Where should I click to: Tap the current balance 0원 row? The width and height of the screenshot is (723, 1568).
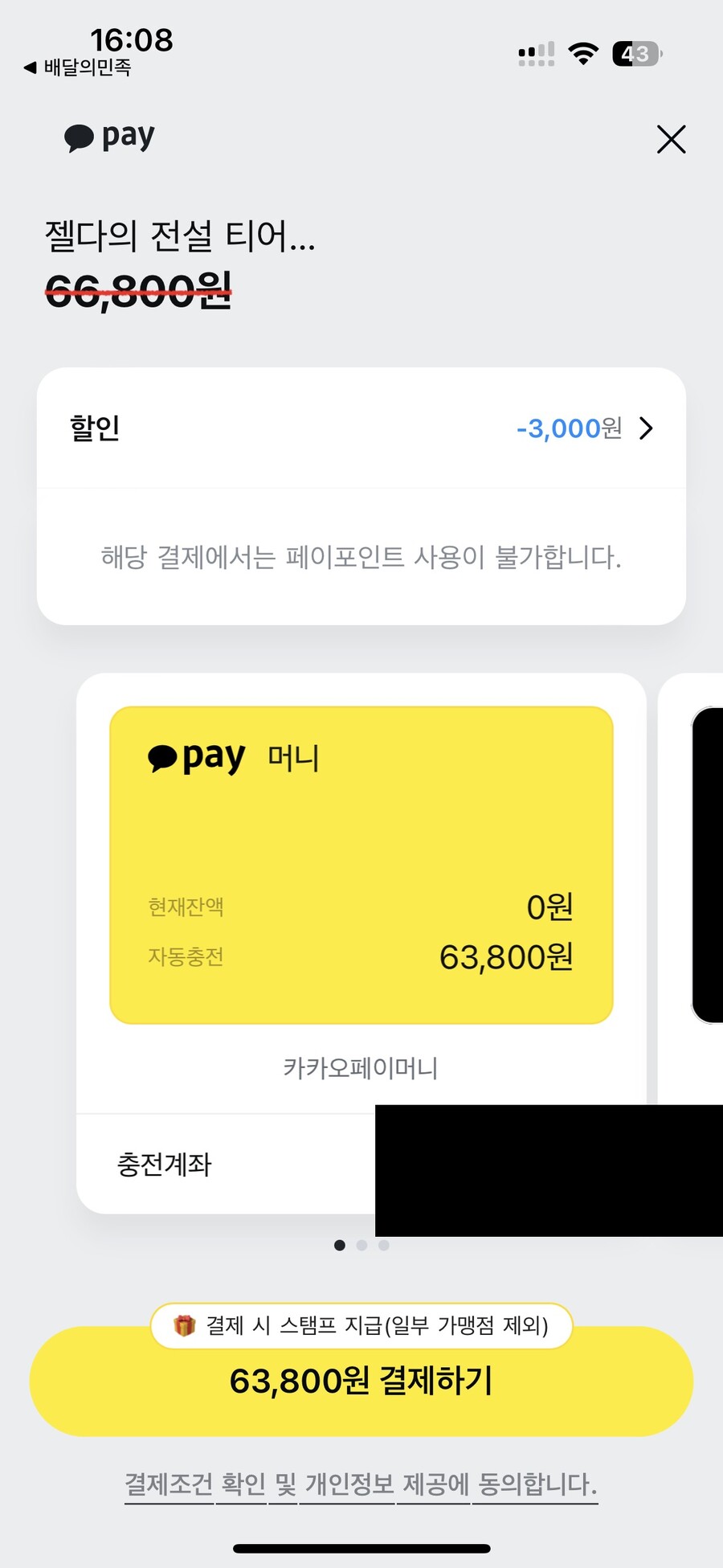point(361,907)
